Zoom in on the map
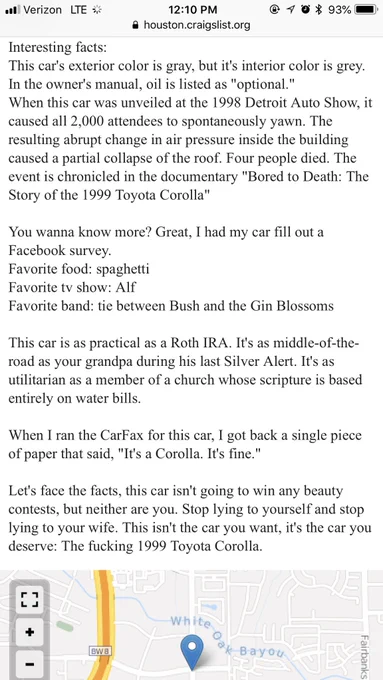The image size is (383, 680). pos(29,632)
